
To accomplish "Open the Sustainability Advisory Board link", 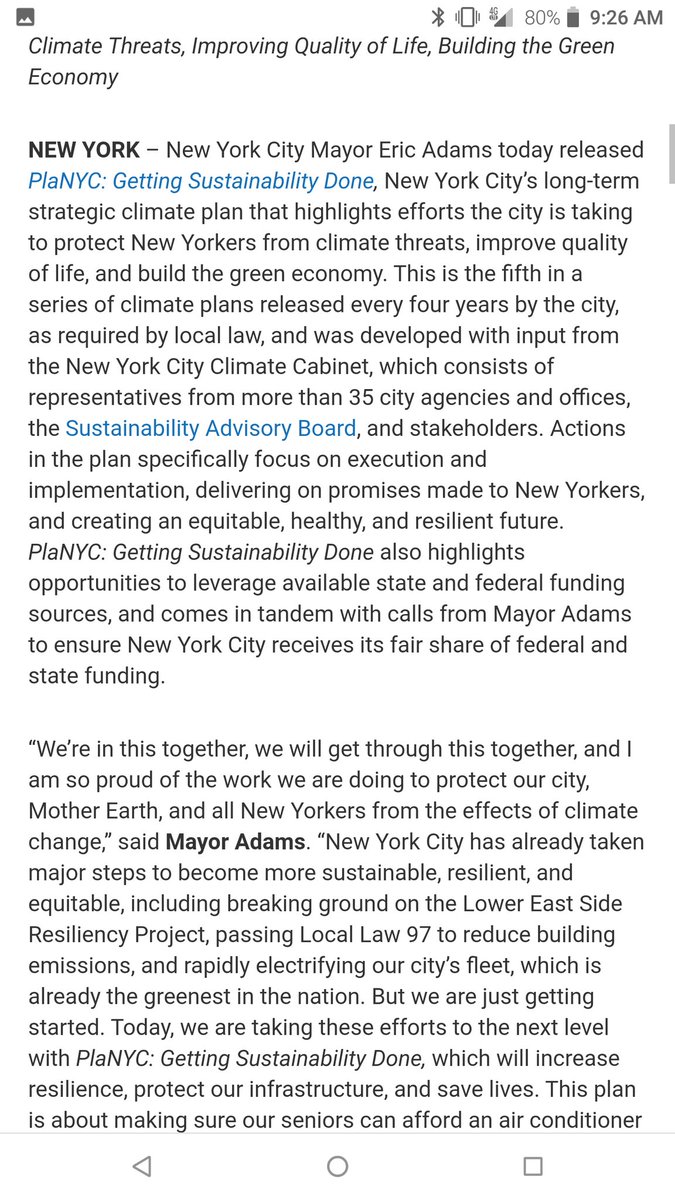I will [210, 428].
